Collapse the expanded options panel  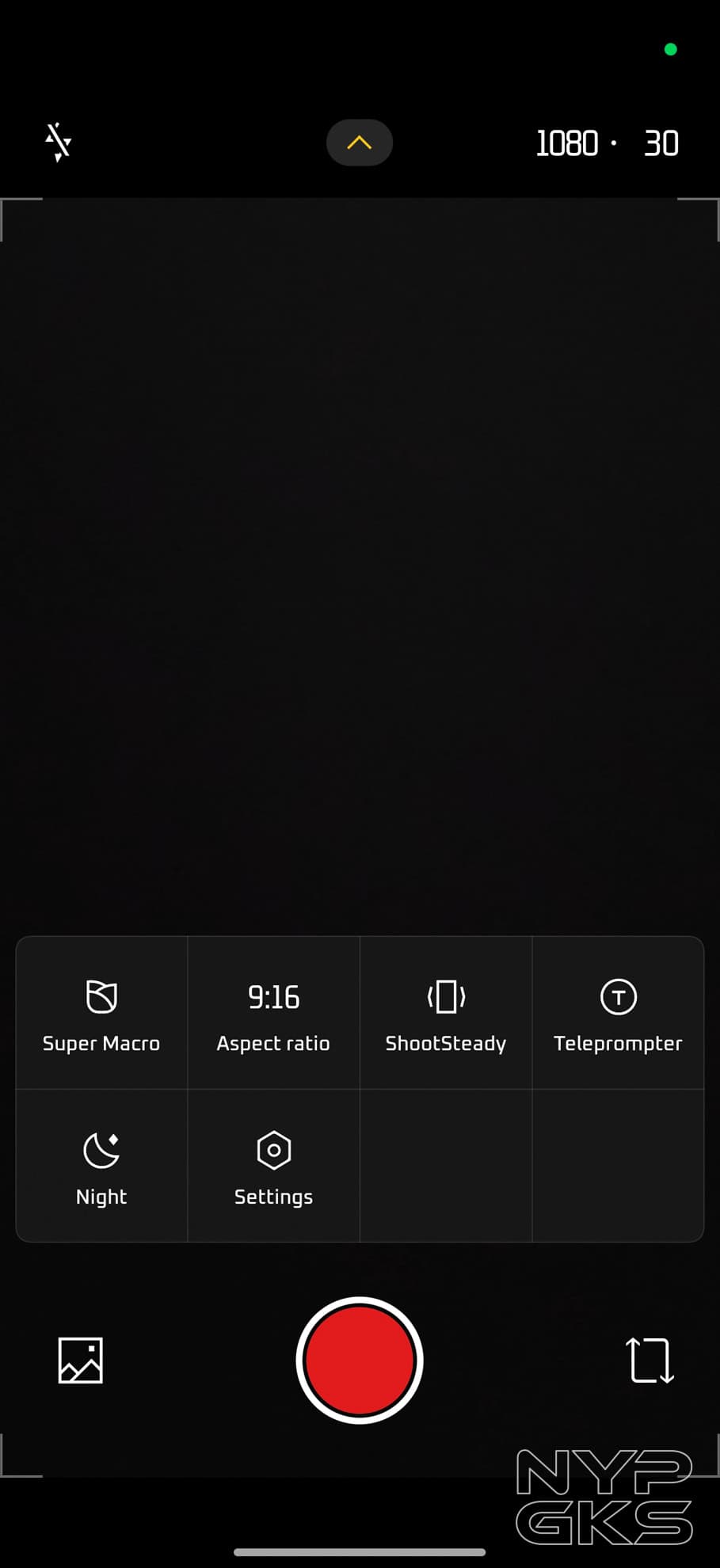click(360, 143)
